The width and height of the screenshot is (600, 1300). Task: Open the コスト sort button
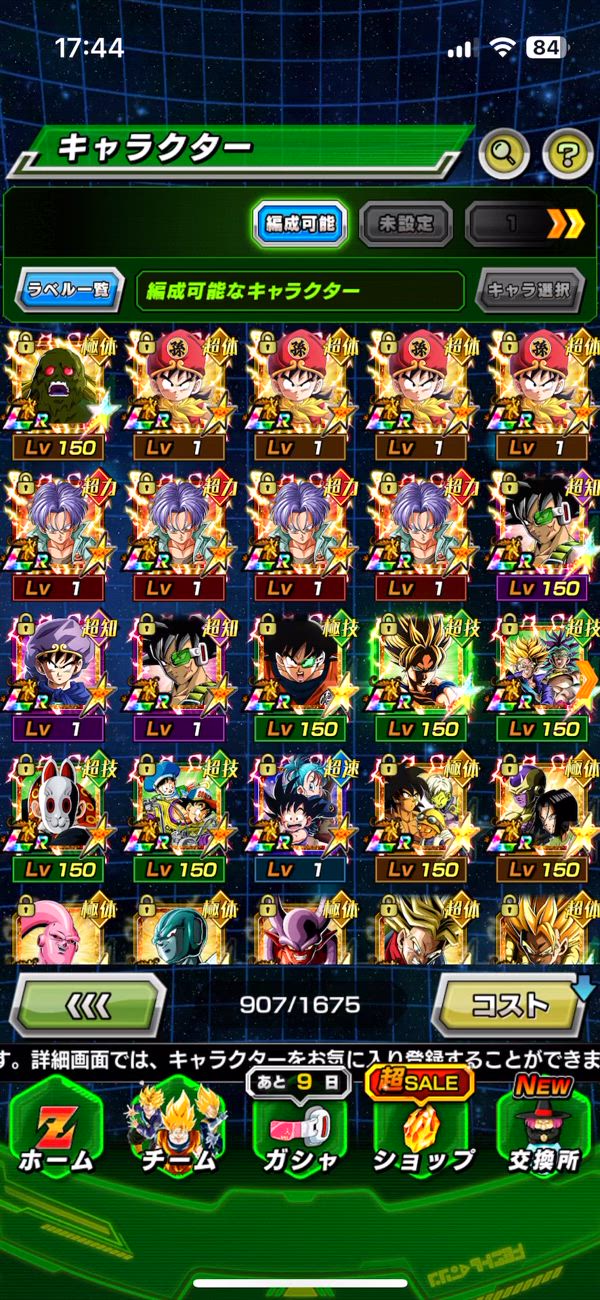510,1005
